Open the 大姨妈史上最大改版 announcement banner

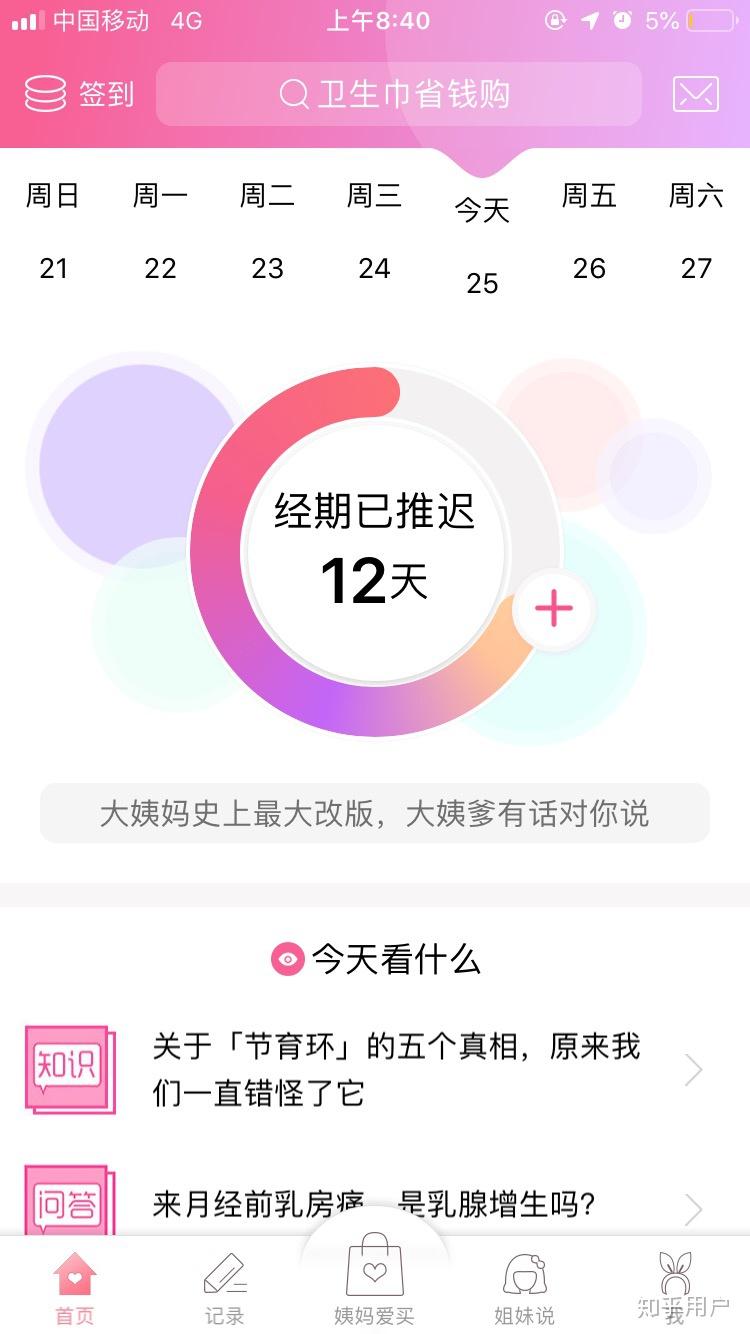point(375,813)
